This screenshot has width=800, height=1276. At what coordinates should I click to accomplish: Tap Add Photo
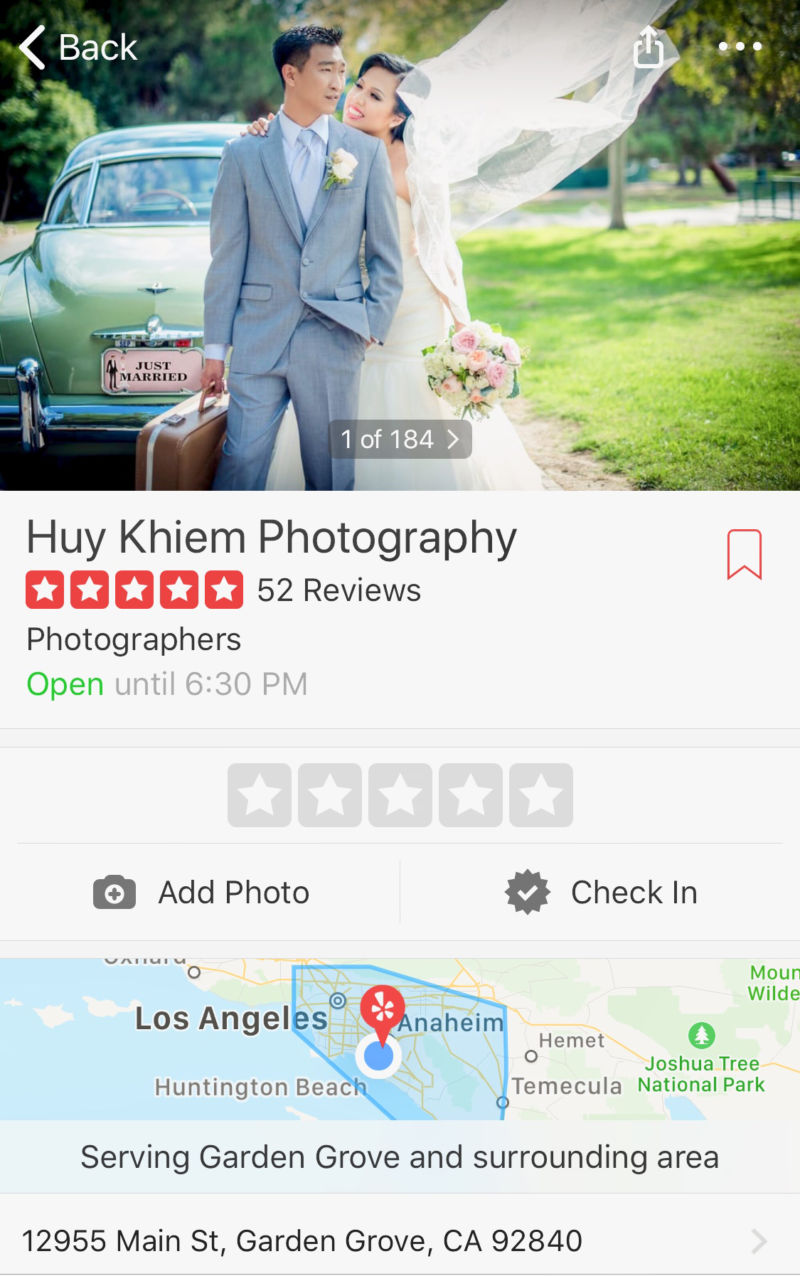[x=202, y=892]
